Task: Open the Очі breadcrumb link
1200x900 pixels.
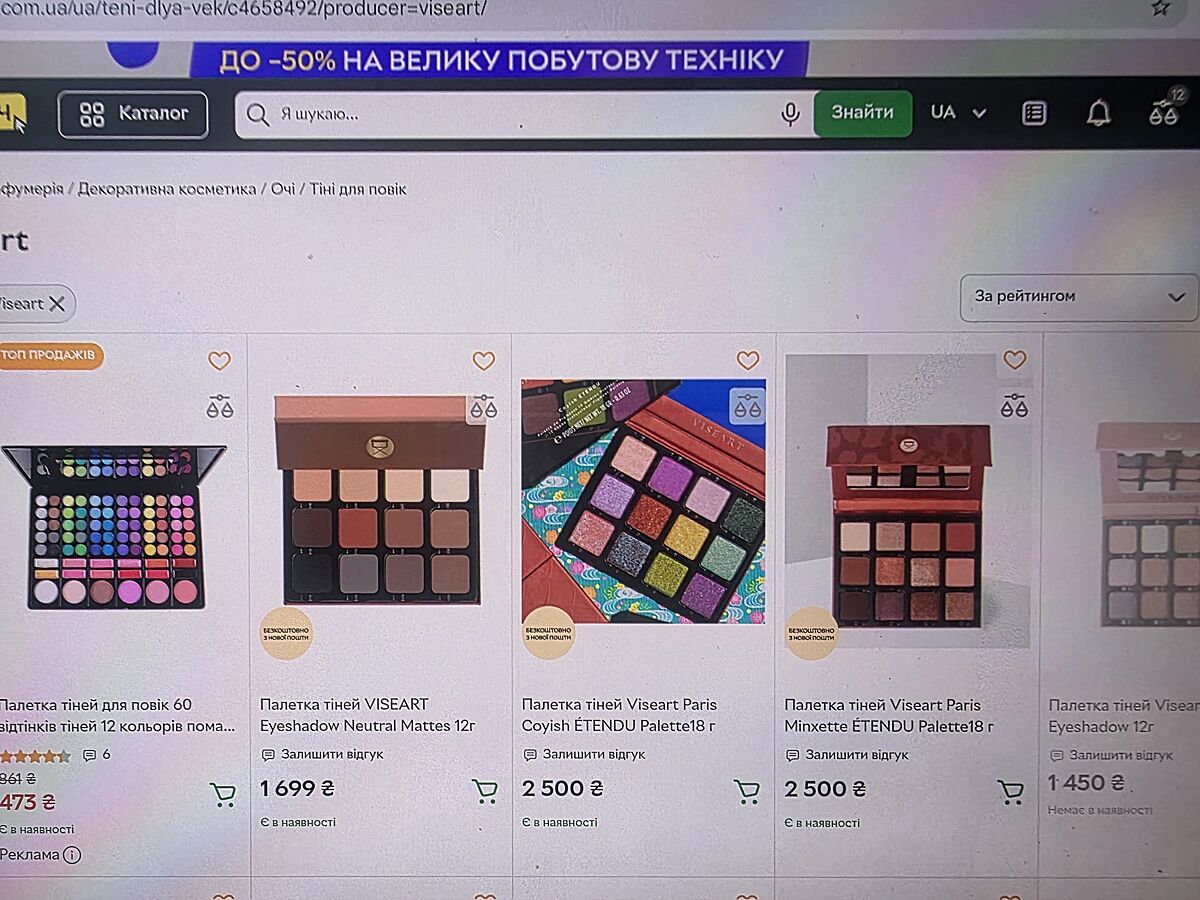Action: pos(283,188)
